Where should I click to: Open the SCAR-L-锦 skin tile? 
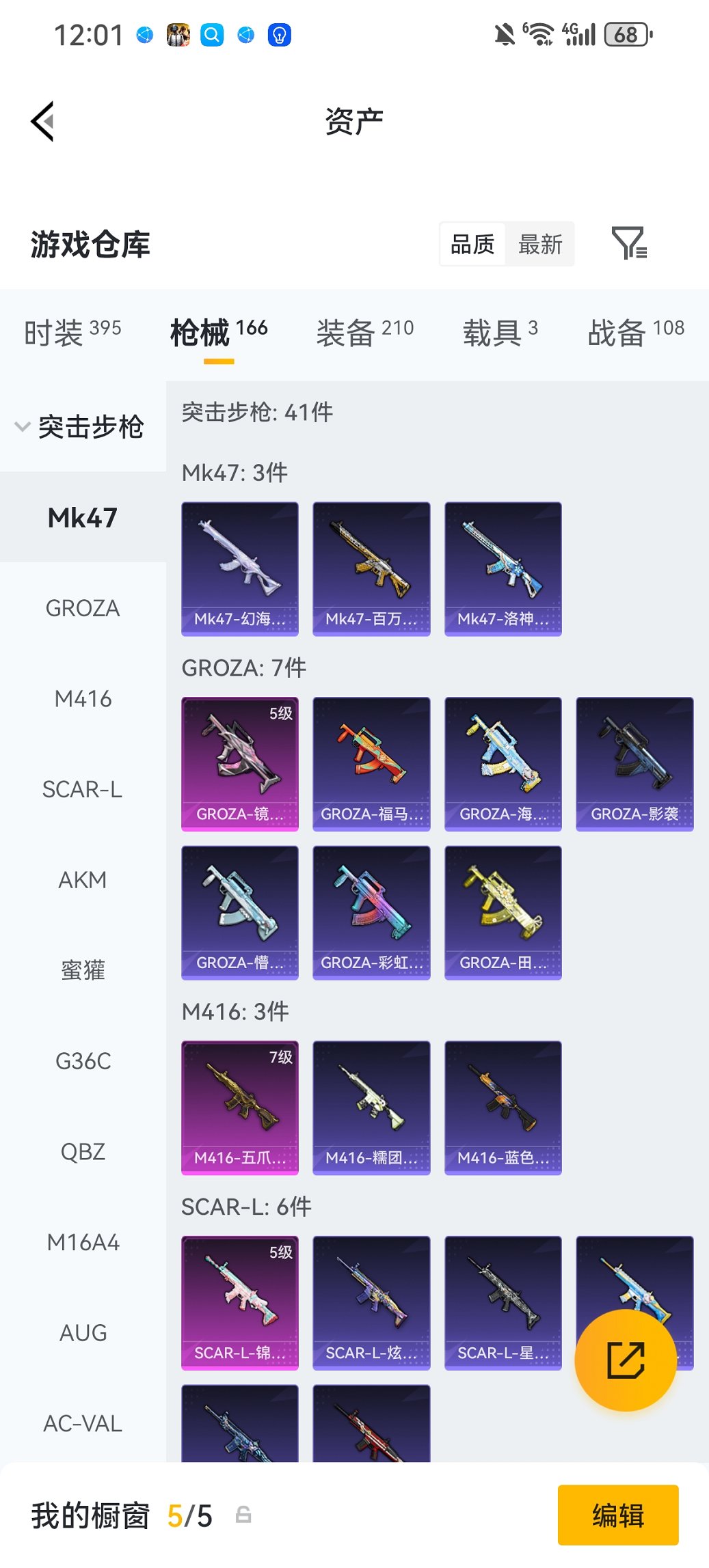coord(240,1302)
